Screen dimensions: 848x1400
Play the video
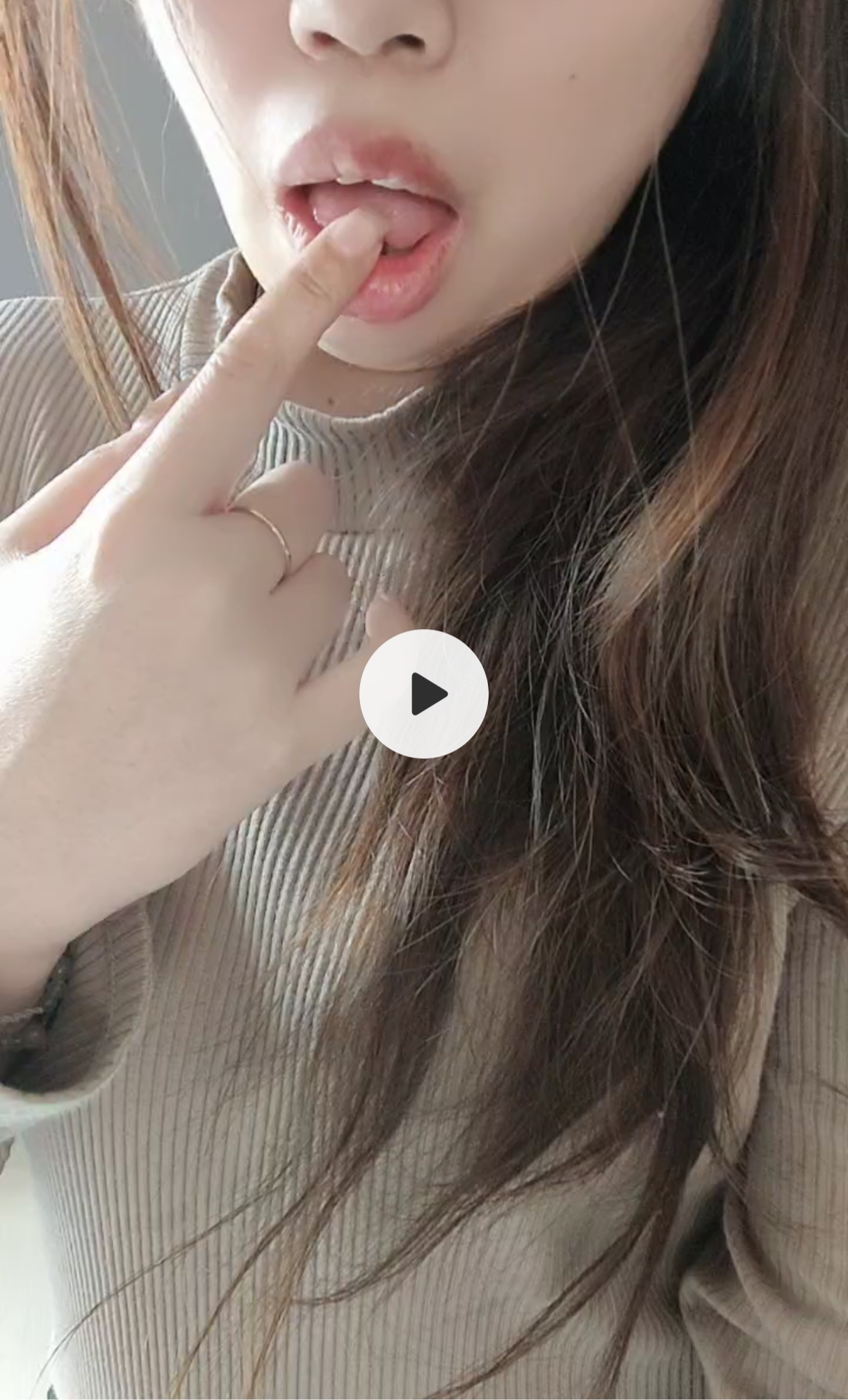tap(423, 693)
